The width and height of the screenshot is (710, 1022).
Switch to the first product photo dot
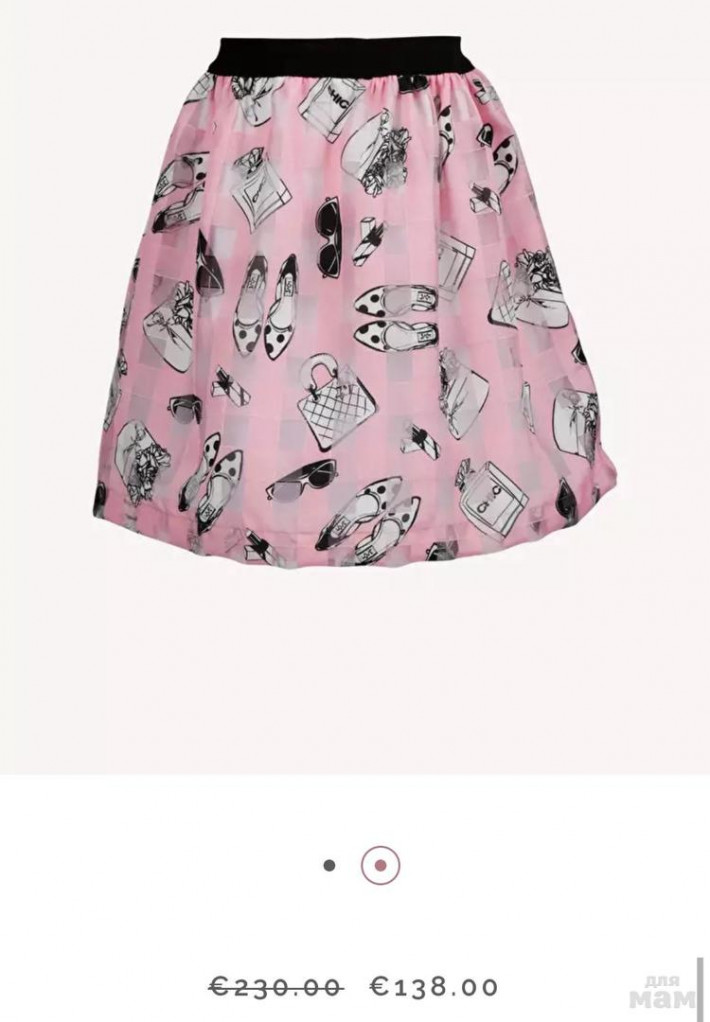tap(330, 866)
